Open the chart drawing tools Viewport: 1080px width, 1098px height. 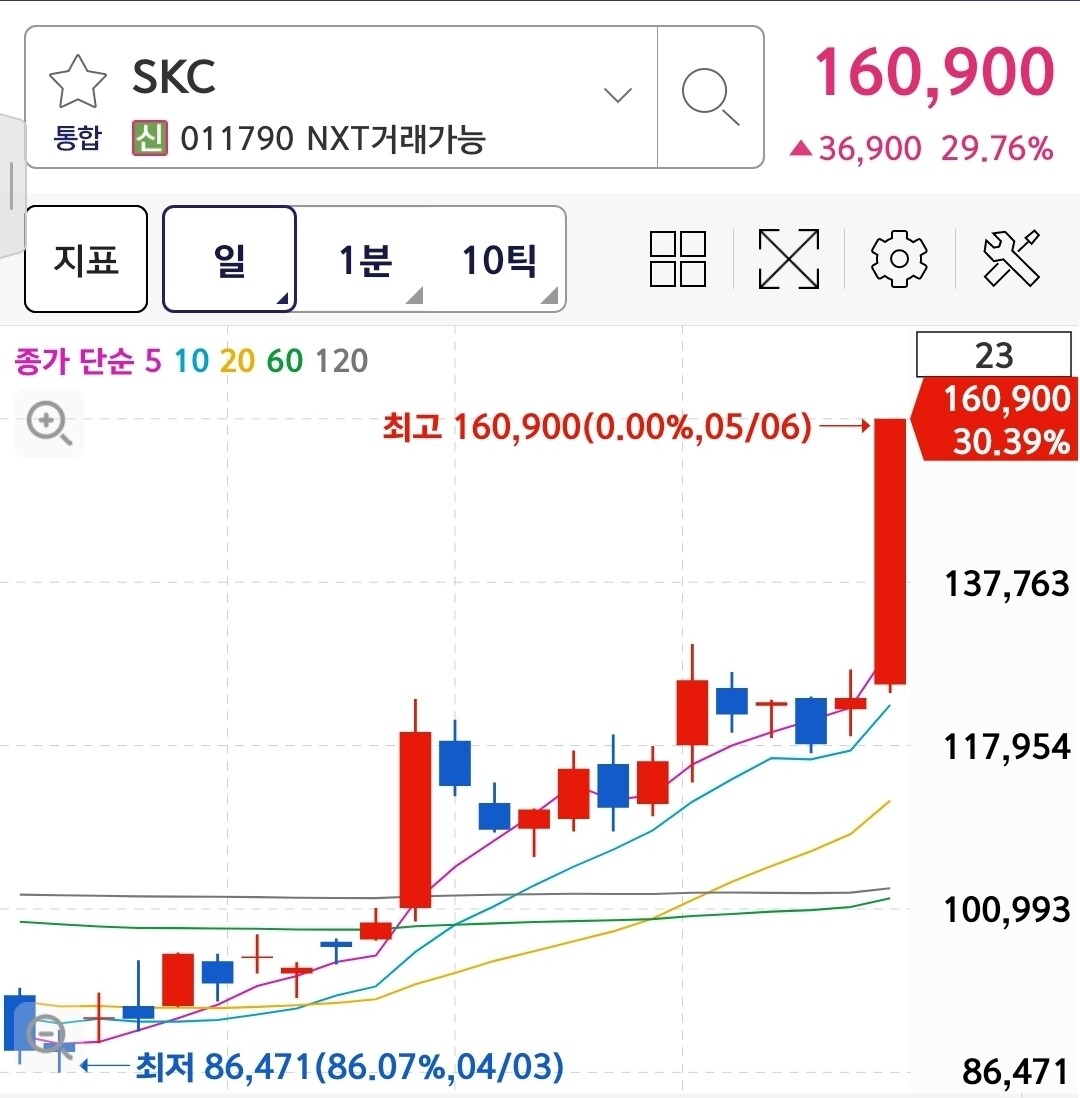pos(1011,259)
